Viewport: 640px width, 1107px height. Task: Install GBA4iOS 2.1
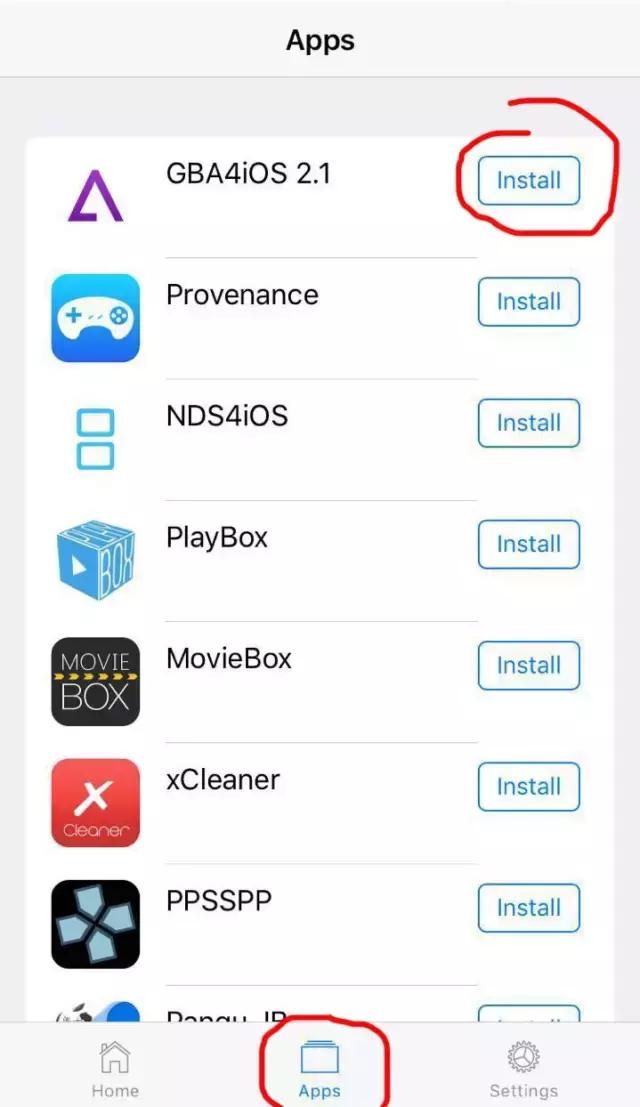[528, 181]
